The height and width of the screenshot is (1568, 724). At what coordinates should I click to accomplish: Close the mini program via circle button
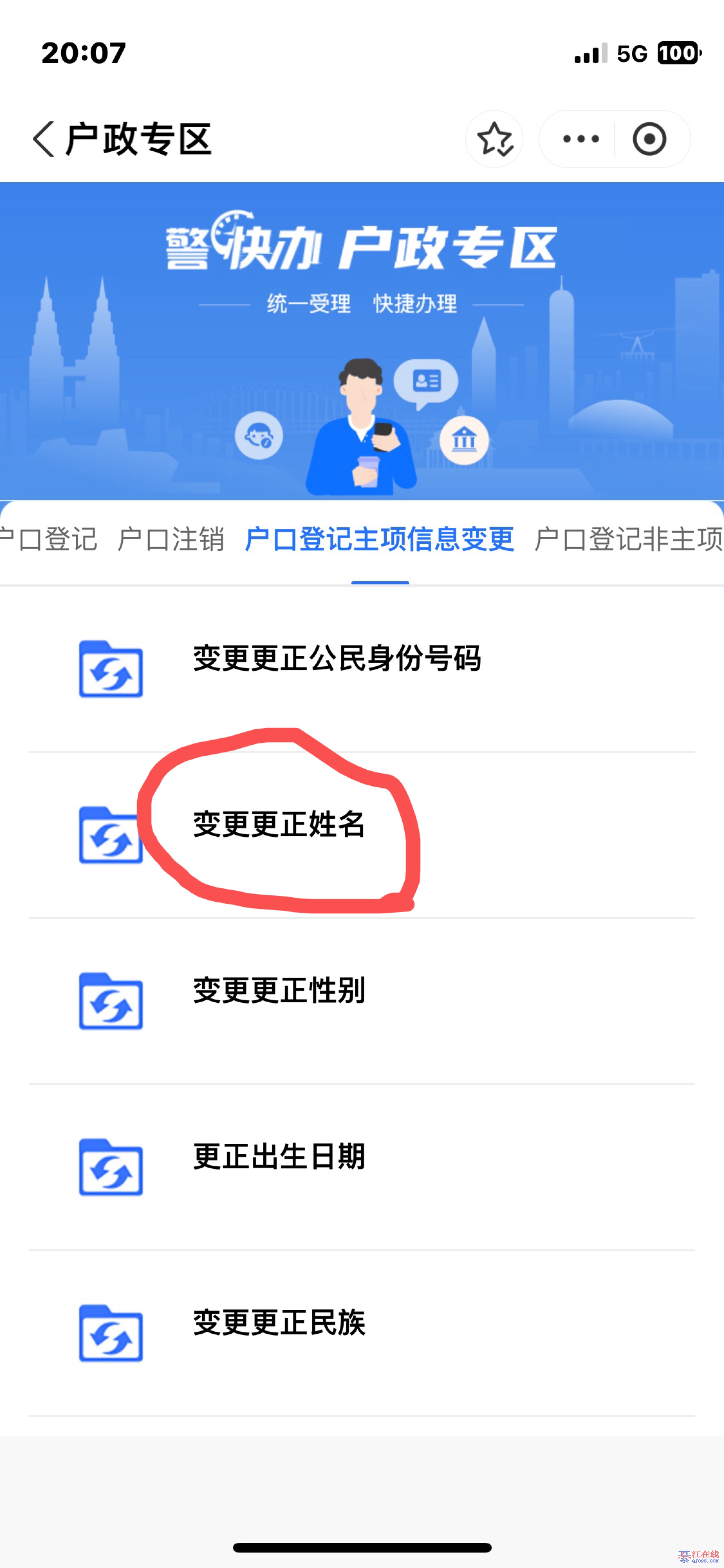[x=649, y=139]
